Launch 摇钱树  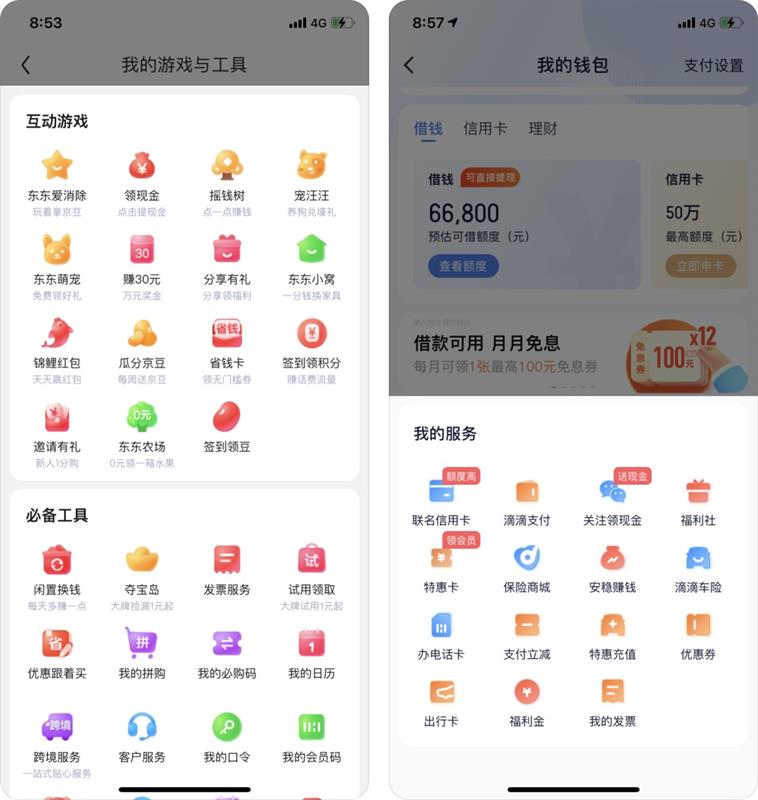pos(228,175)
